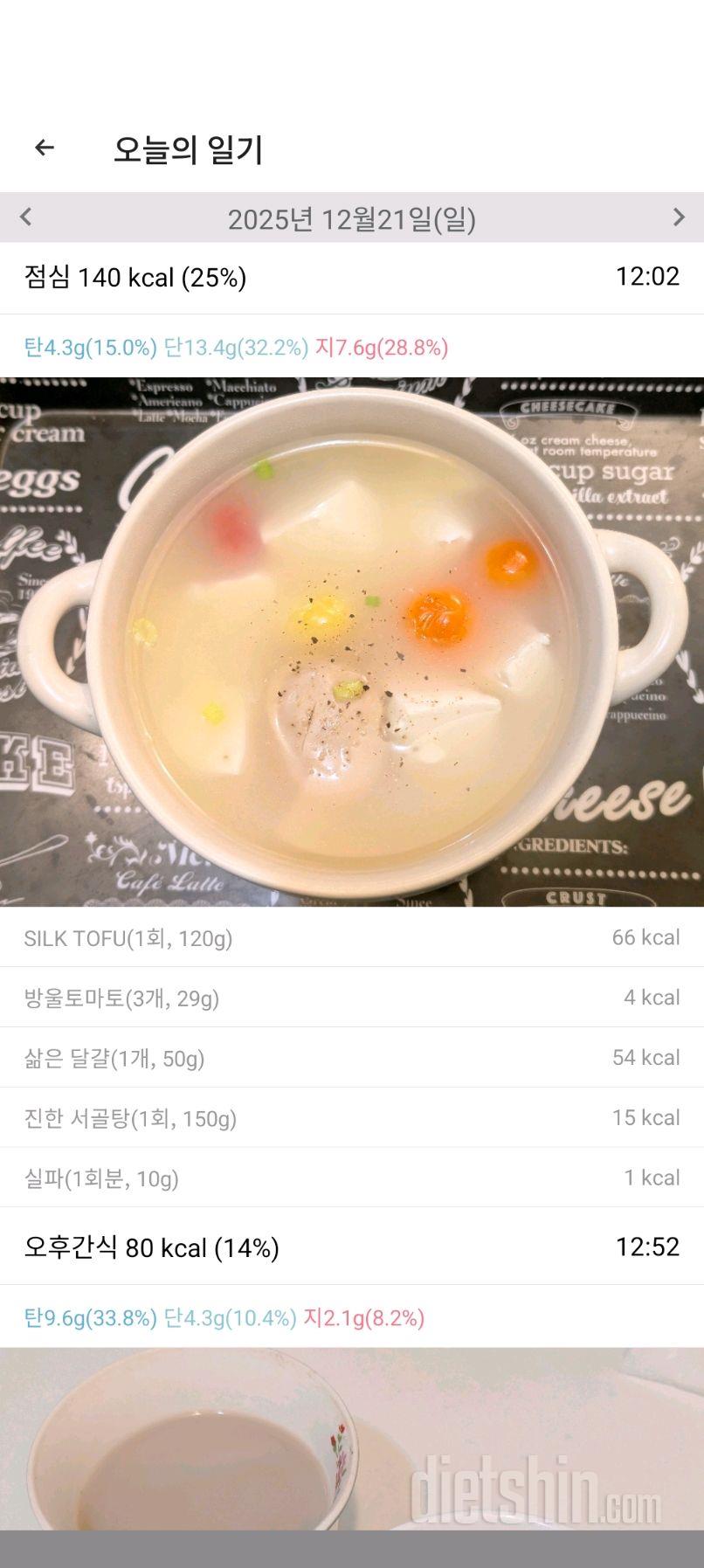Open the 방울토마토 food entry

[352, 998]
